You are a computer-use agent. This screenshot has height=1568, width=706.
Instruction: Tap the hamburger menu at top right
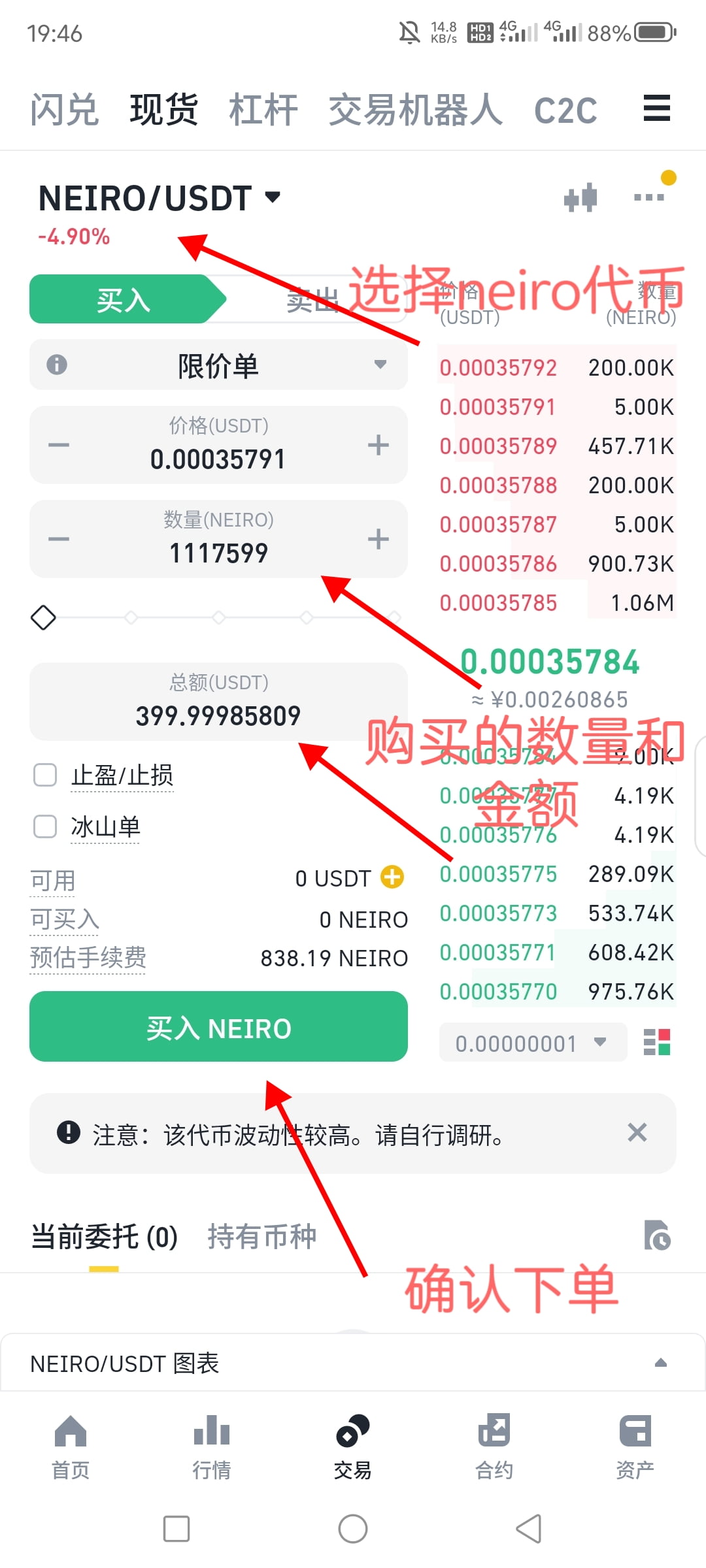coord(656,108)
